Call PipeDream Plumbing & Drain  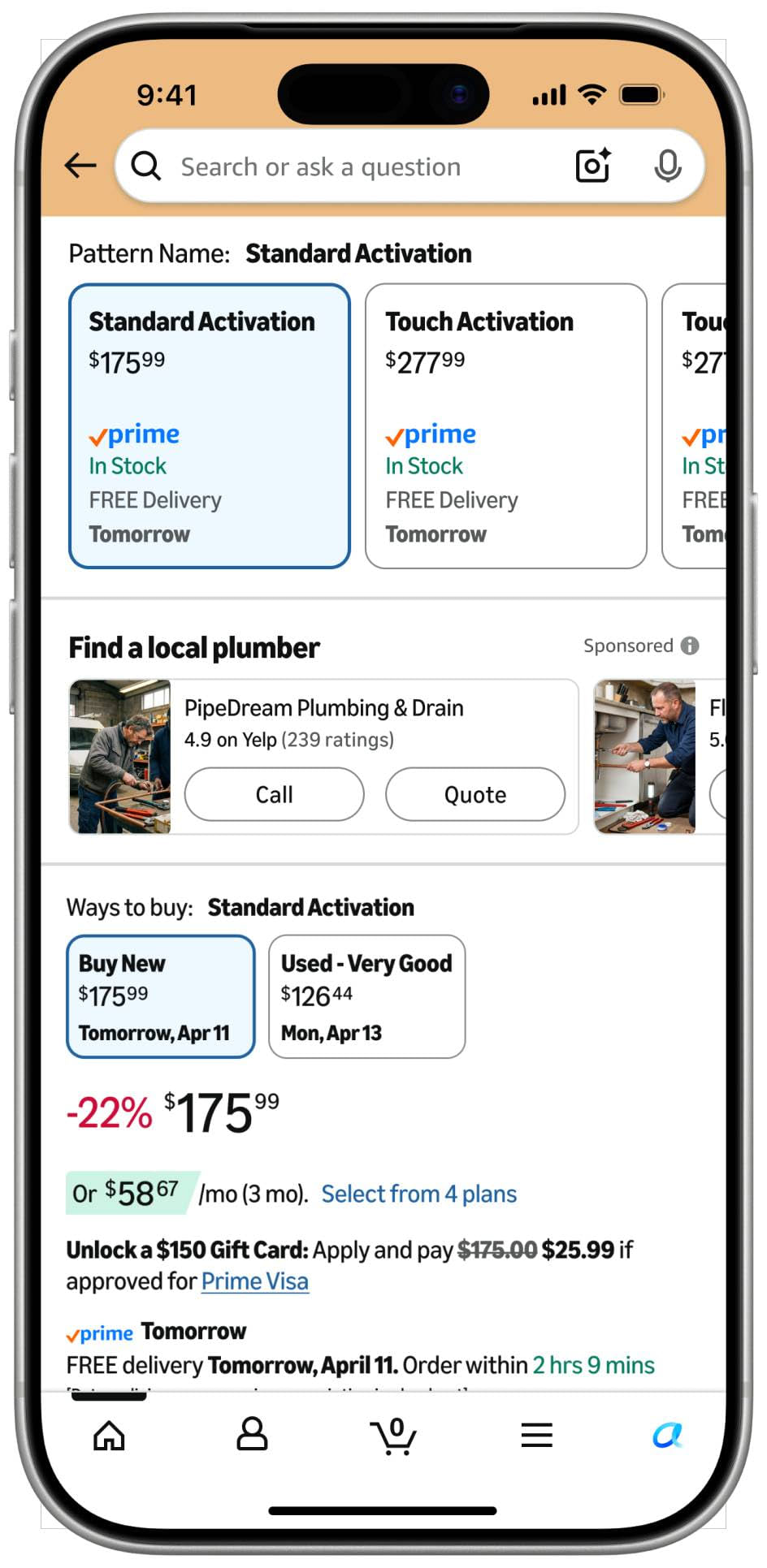coord(275,794)
